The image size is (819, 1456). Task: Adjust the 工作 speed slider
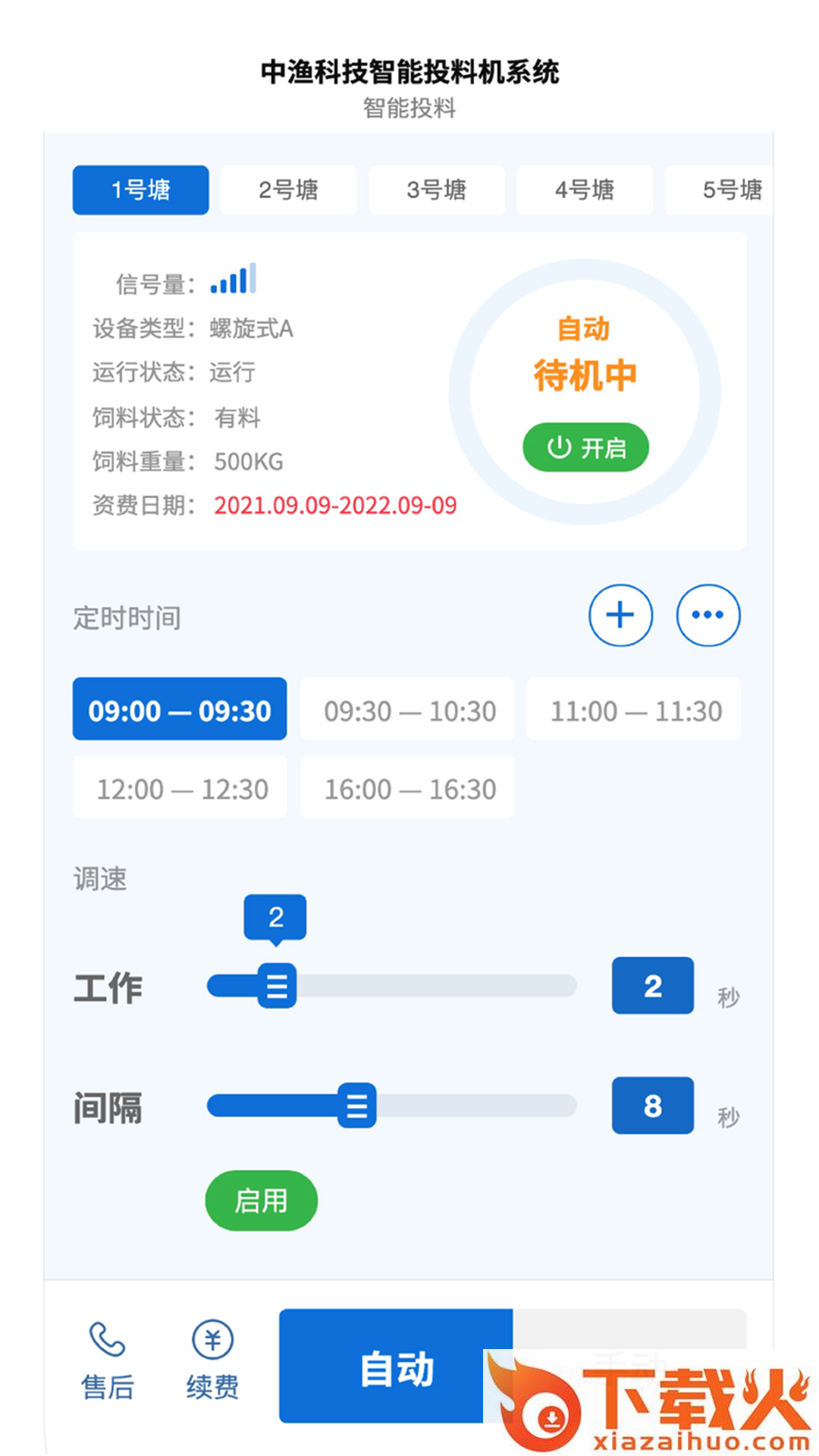(277, 986)
